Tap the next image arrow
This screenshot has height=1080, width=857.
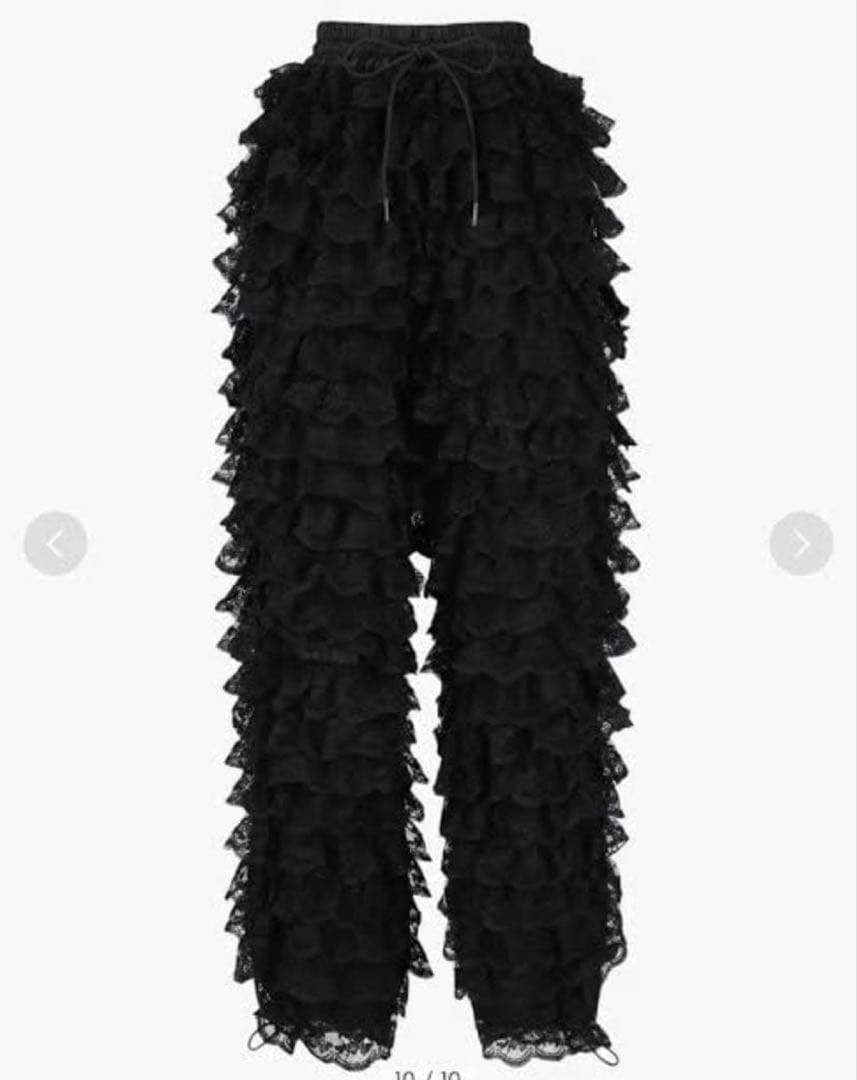click(x=801, y=544)
